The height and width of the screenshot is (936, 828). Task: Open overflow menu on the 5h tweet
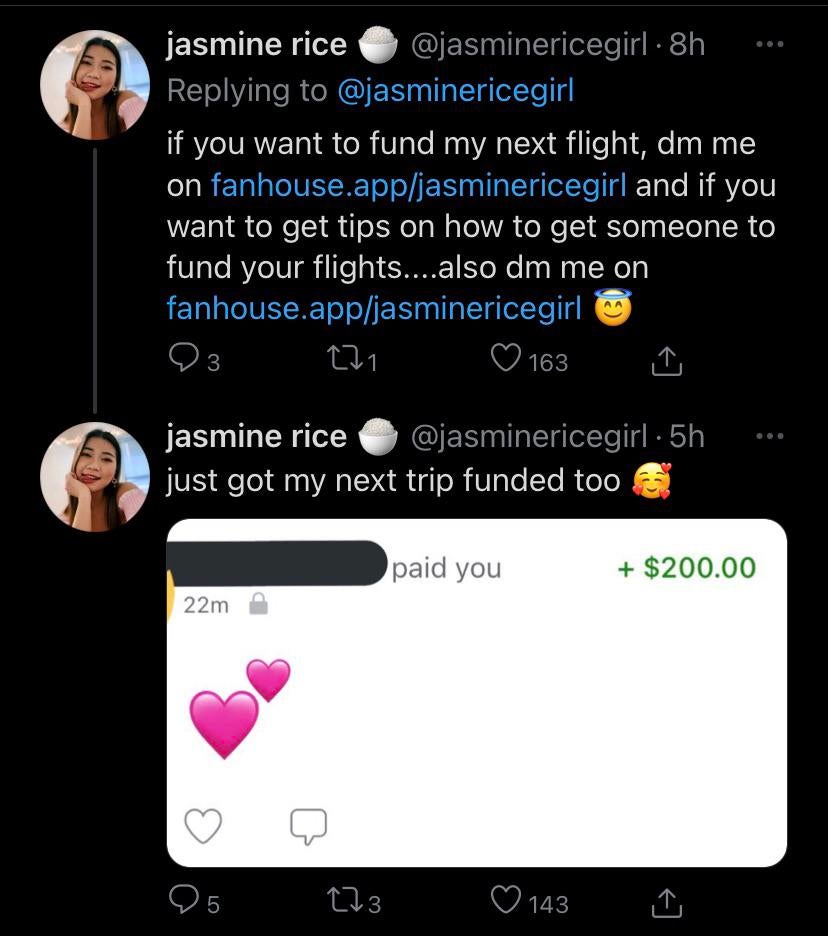(770, 436)
